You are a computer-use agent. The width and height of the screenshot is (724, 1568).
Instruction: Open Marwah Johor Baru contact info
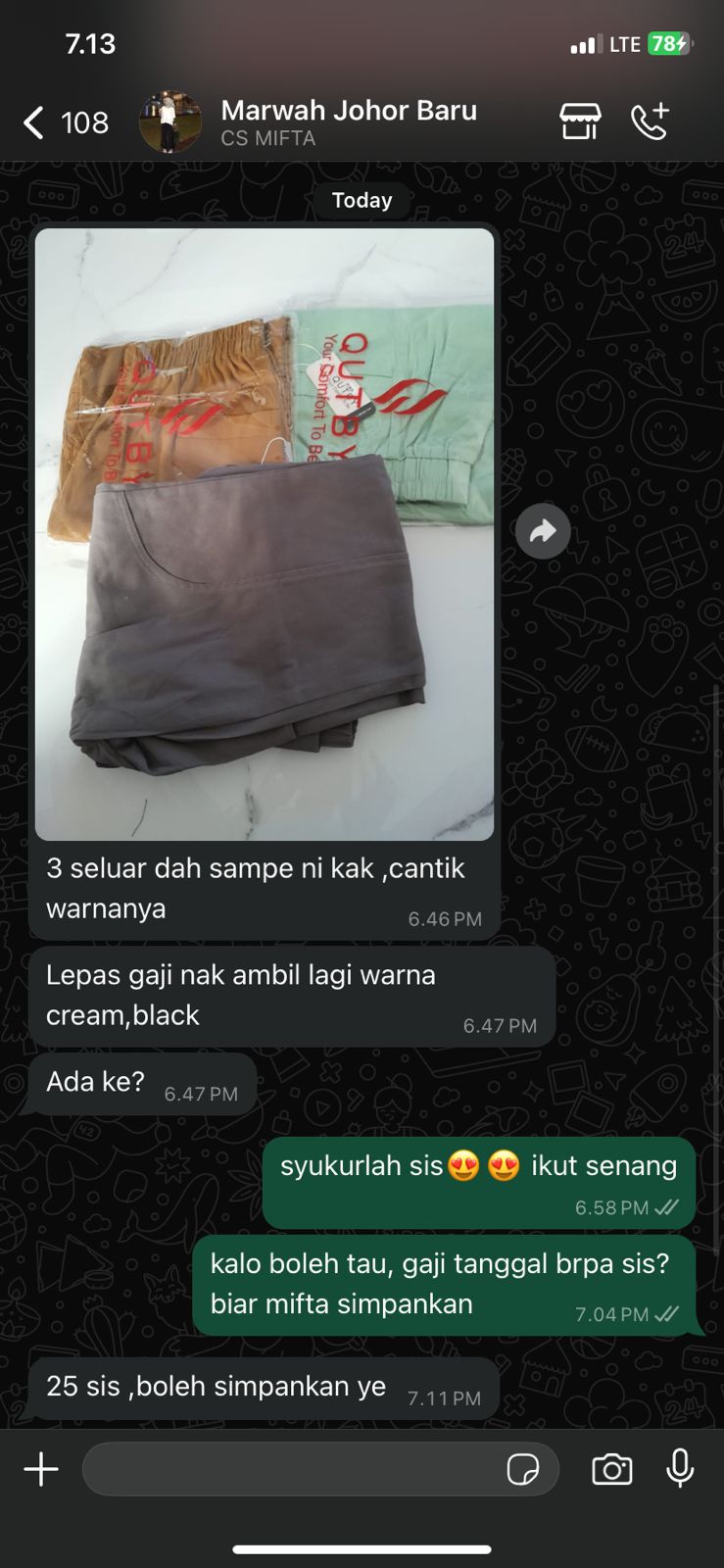(348, 122)
